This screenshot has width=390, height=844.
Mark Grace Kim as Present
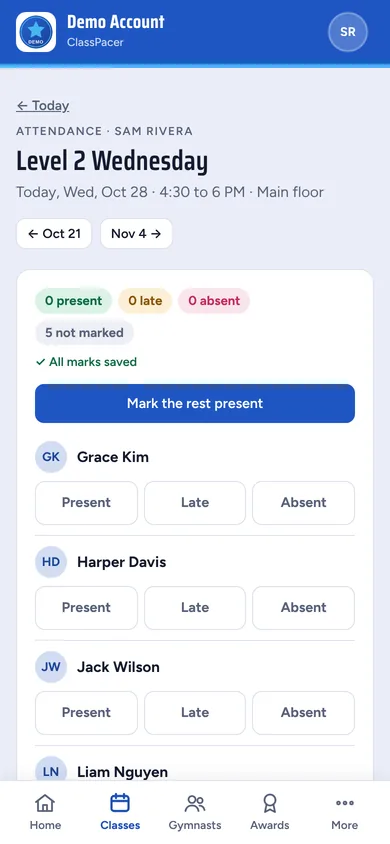86,503
